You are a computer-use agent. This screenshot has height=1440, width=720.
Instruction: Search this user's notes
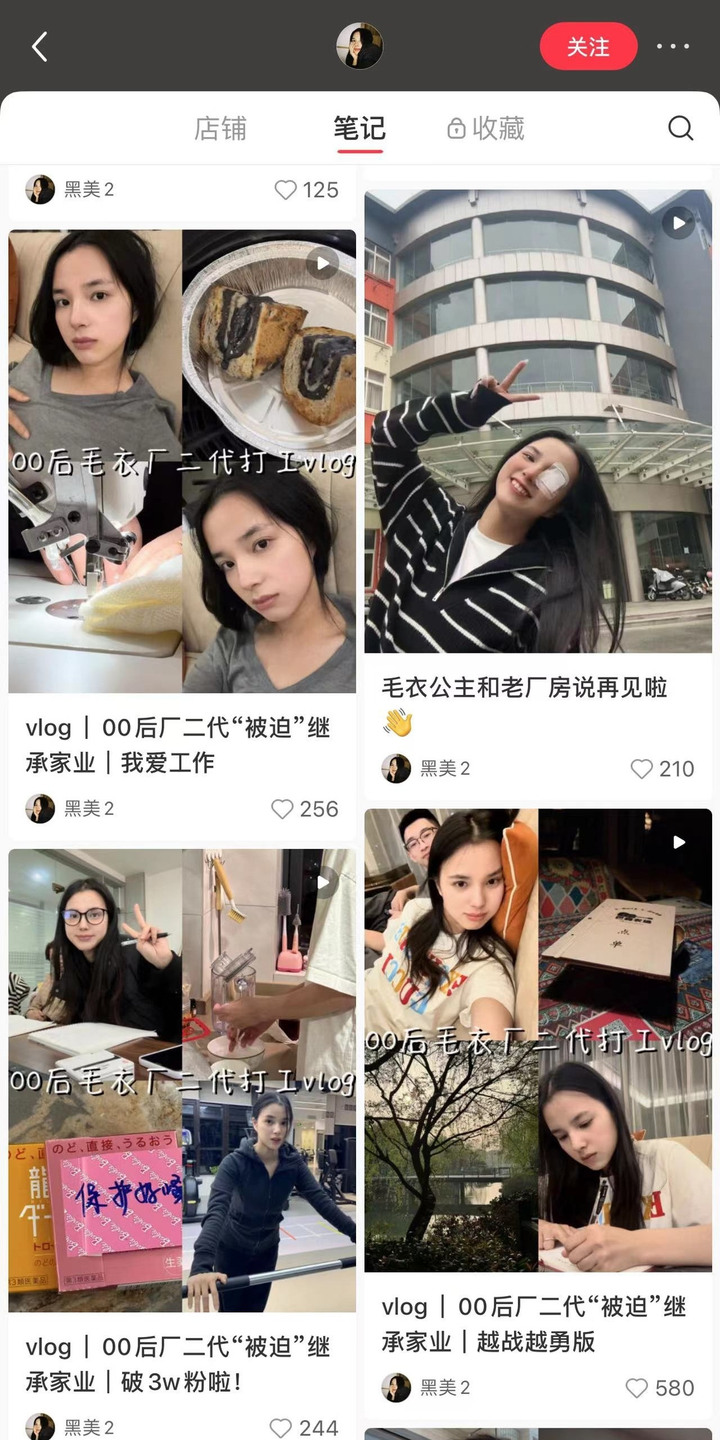[x=680, y=128]
